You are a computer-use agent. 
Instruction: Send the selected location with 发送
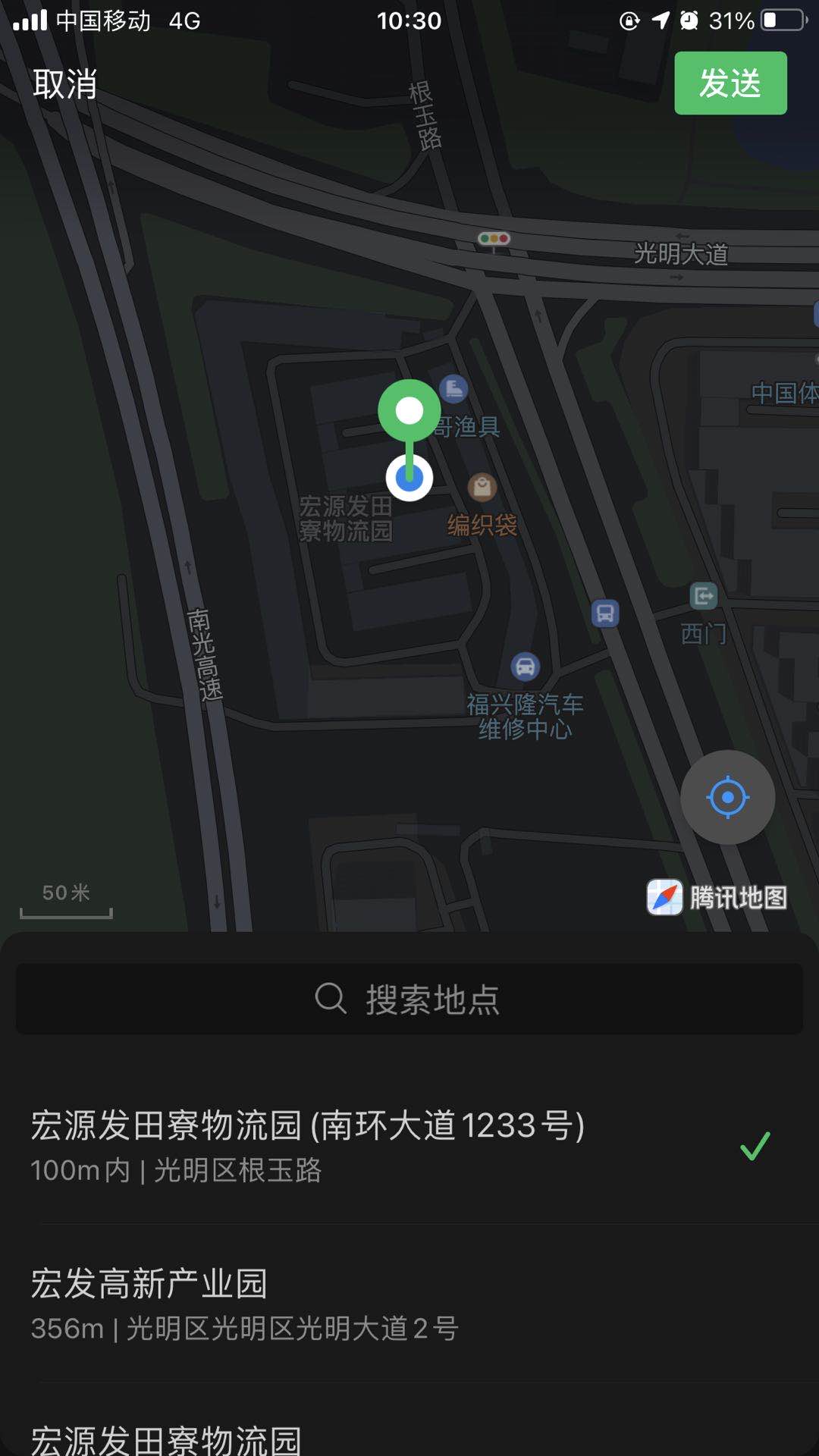pyautogui.click(x=730, y=83)
